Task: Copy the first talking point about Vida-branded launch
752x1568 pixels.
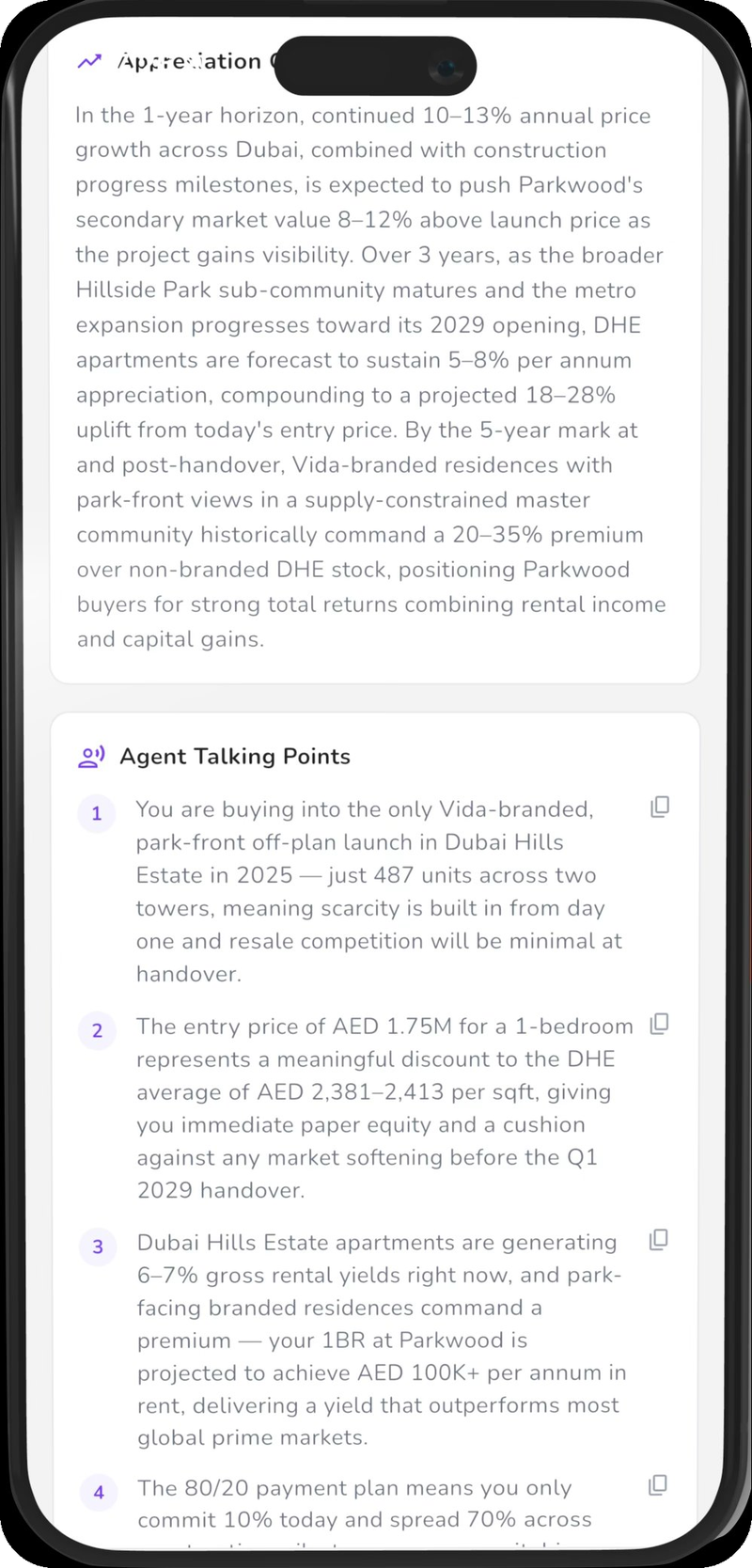Action: click(x=660, y=807)
